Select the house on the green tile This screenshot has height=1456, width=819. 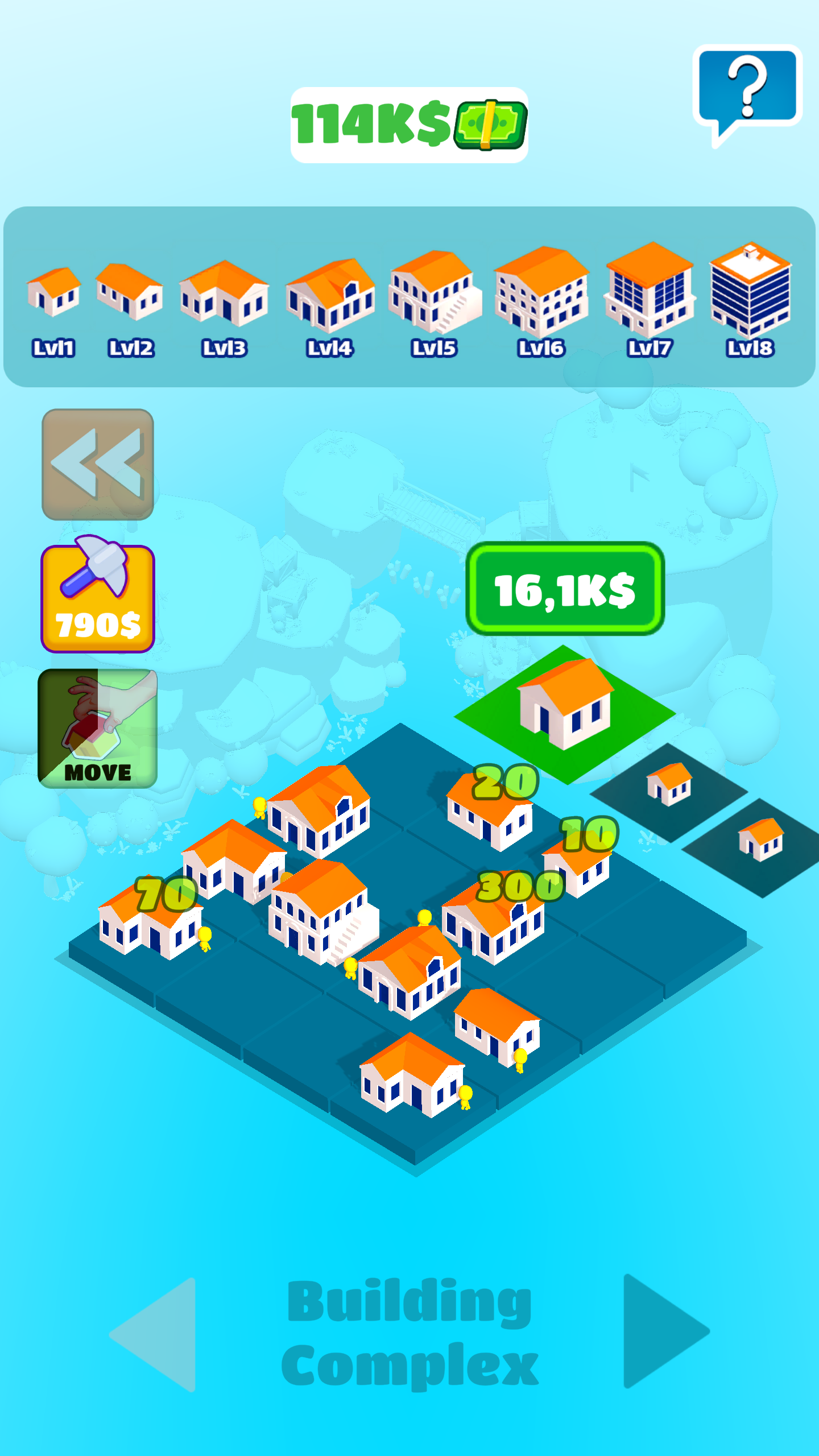point(565,705)
